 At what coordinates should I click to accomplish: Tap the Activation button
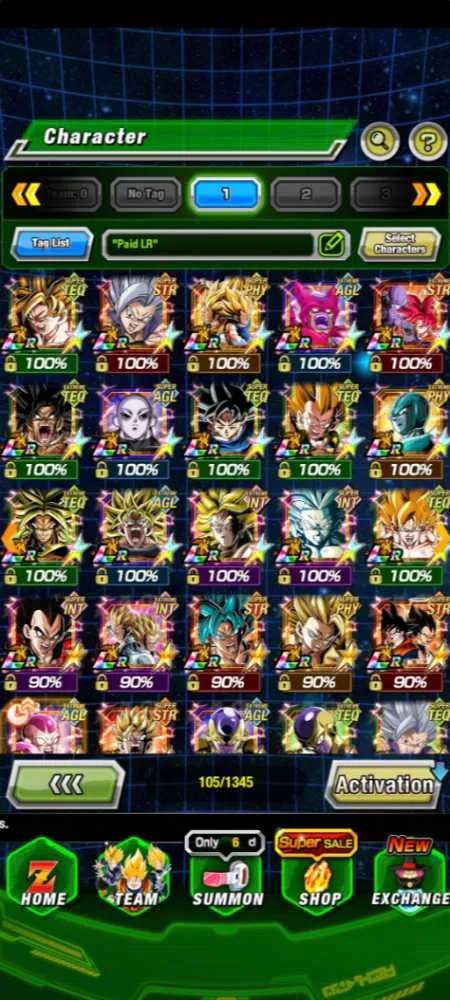(383, 784)
